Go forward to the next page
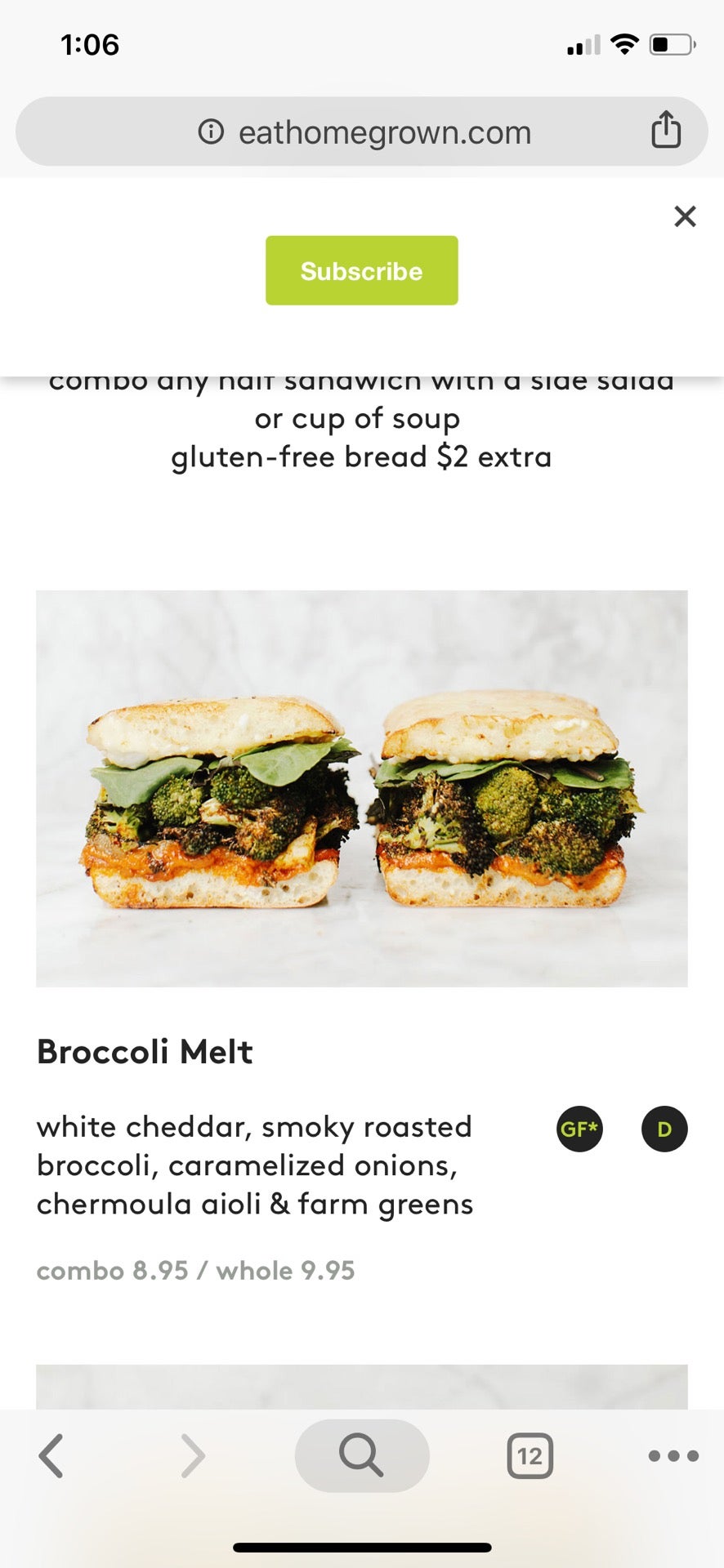Viewport: 724px width, 1568px height. click(193, 1455)
